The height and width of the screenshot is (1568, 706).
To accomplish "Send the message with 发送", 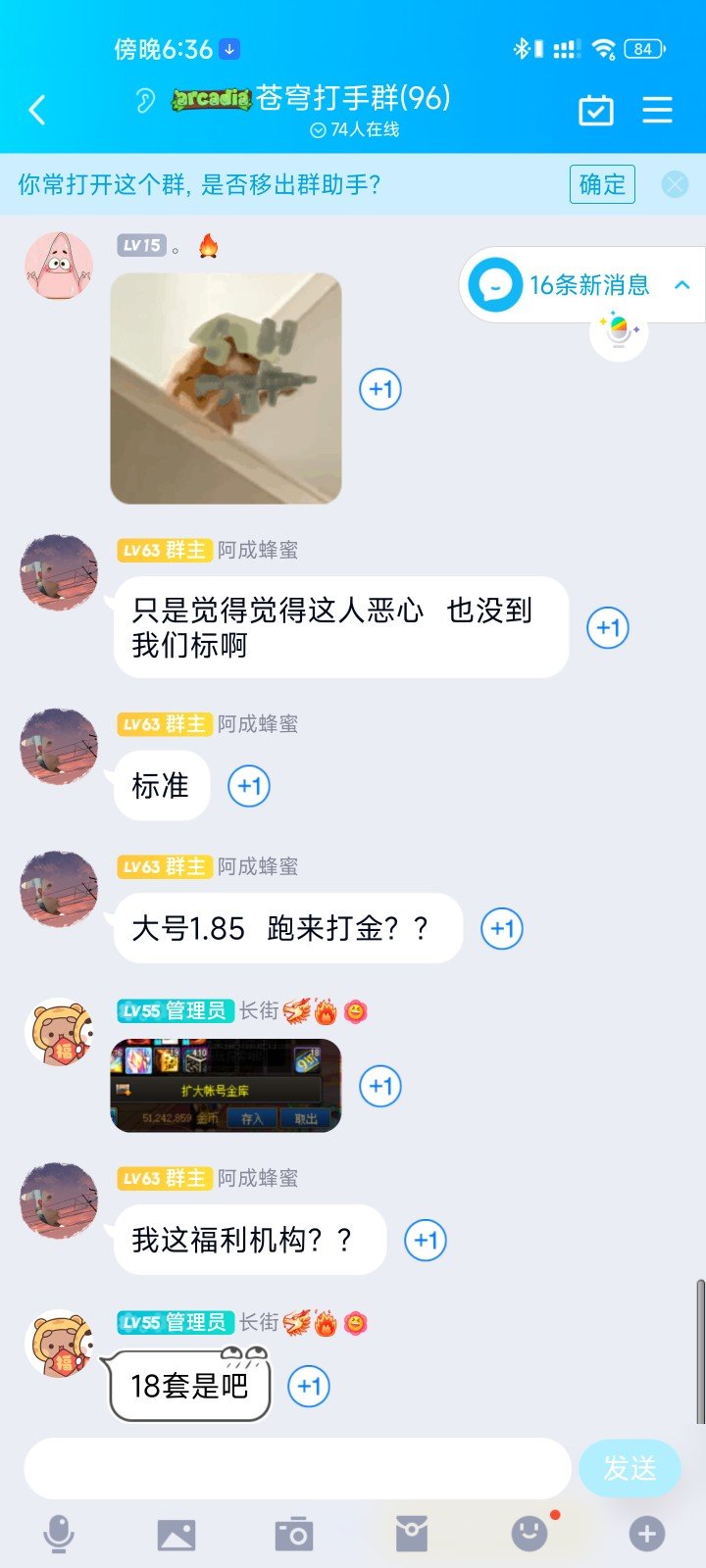I will [629, 1468].
